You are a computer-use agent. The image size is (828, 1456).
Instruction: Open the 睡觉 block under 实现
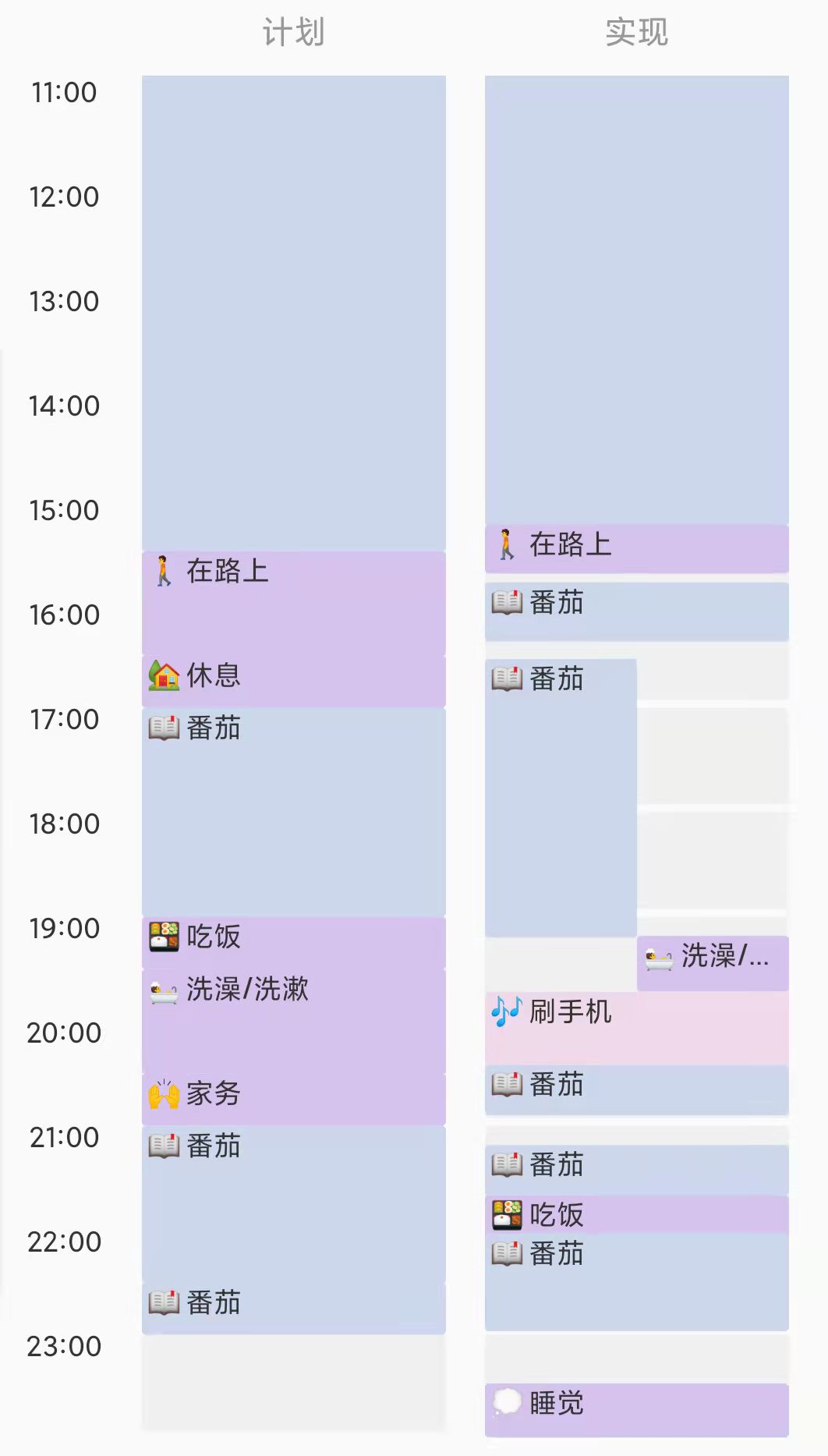pyautogui.click(x=636, y=1410)
